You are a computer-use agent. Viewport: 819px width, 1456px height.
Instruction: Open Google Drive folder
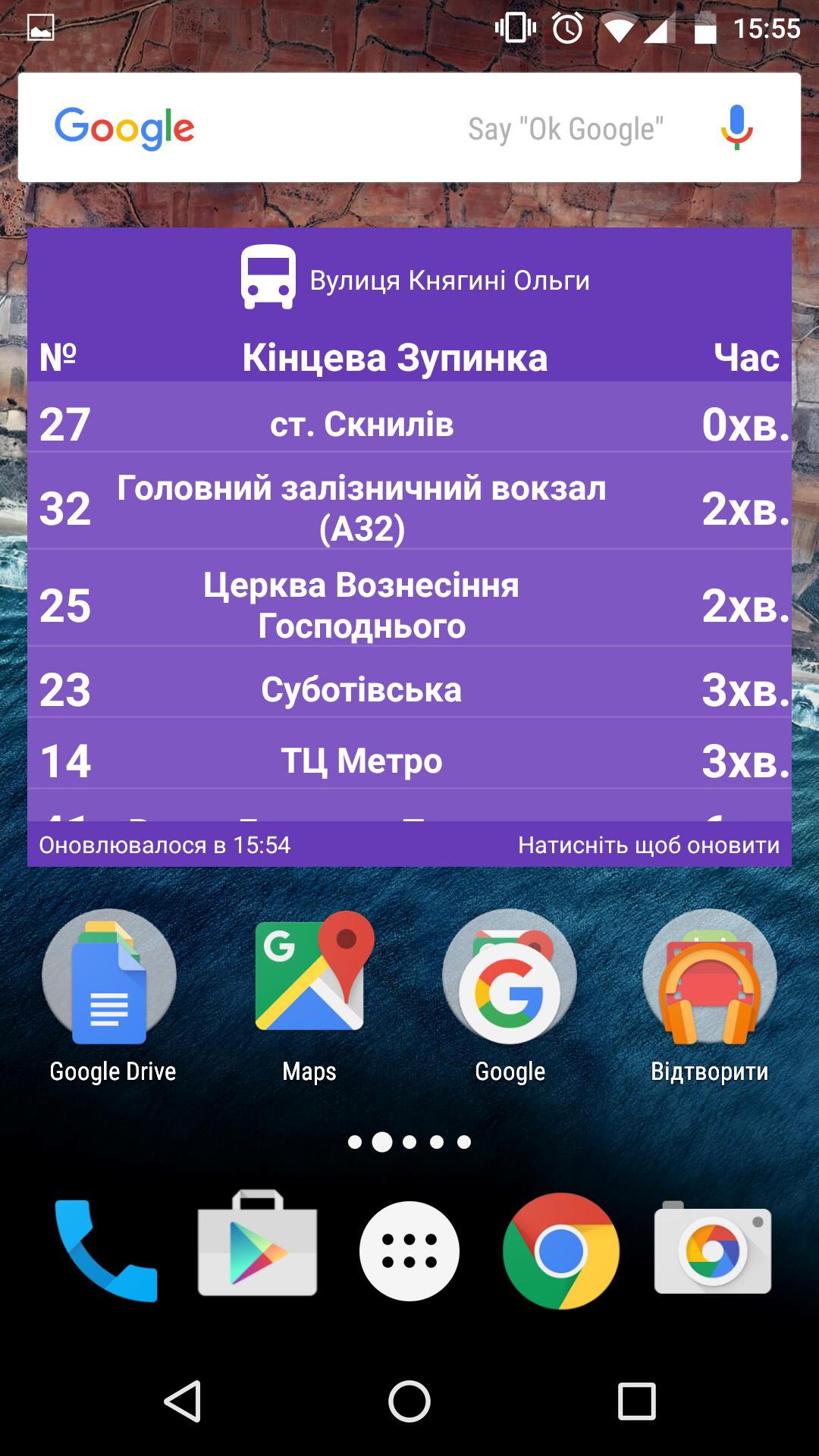pos(110,977)
